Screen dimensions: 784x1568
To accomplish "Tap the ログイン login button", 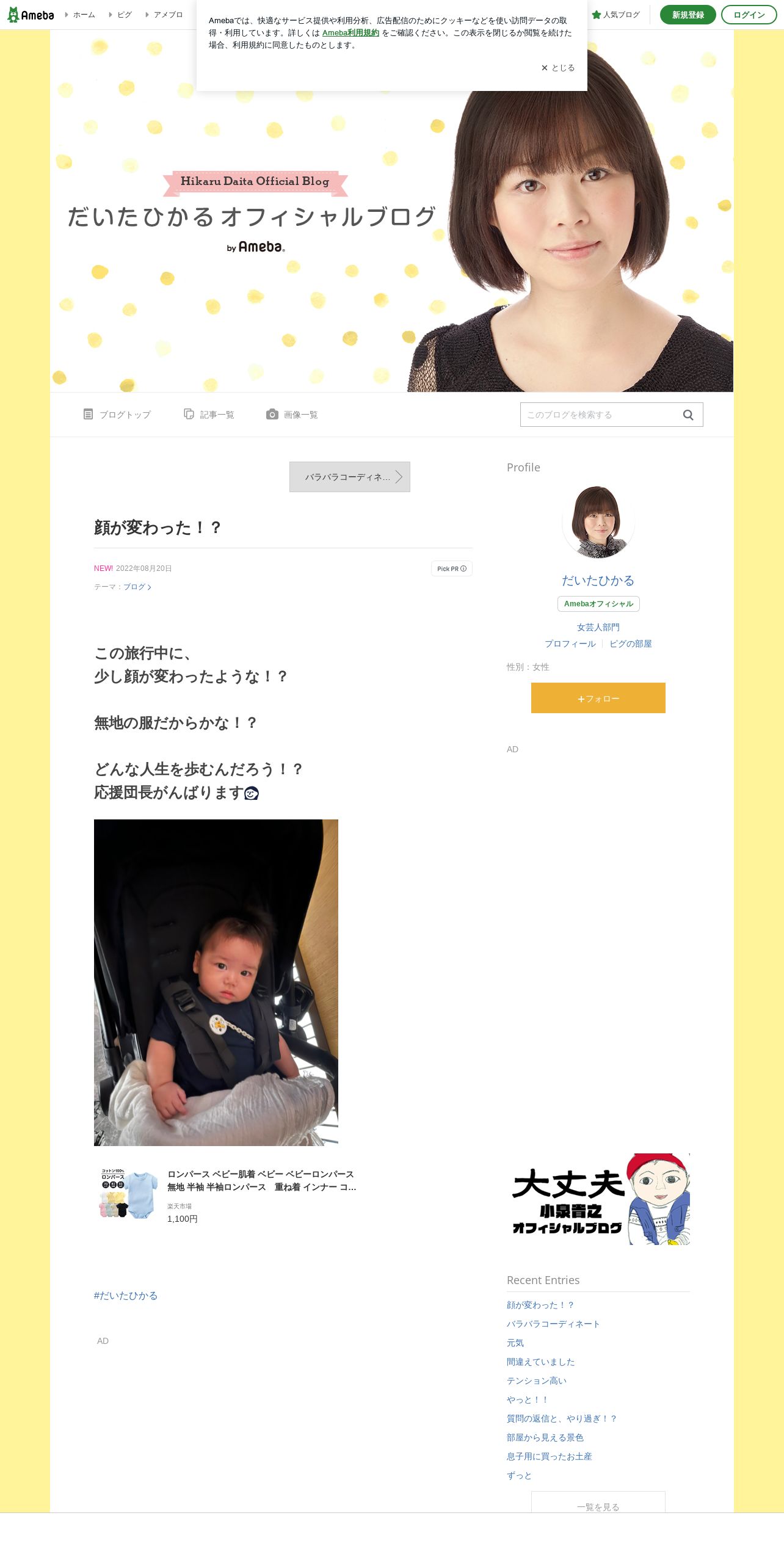I will pos(749,15).
